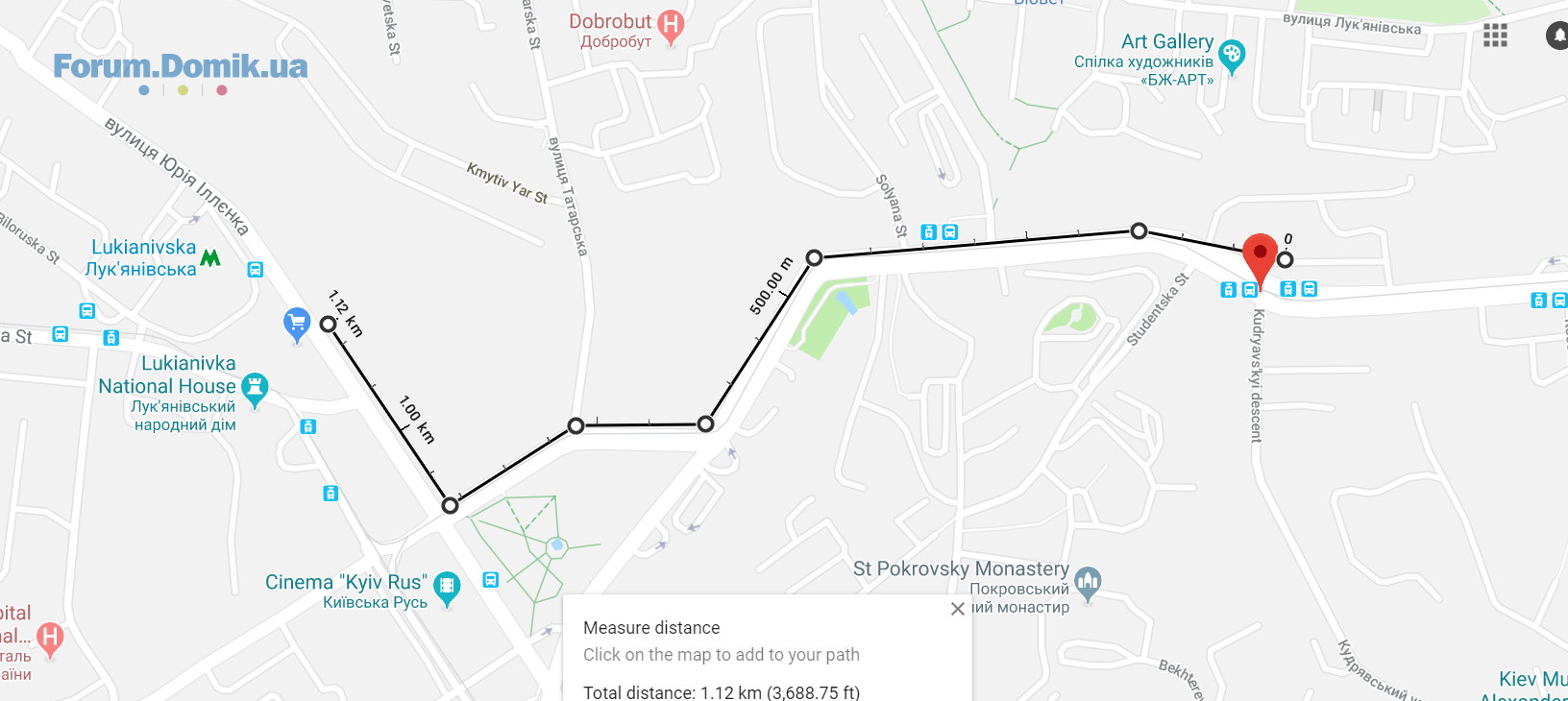This screenshot has width=1568, height=701.
Task: Close the Measure distance panel
Action: (957, 609)
